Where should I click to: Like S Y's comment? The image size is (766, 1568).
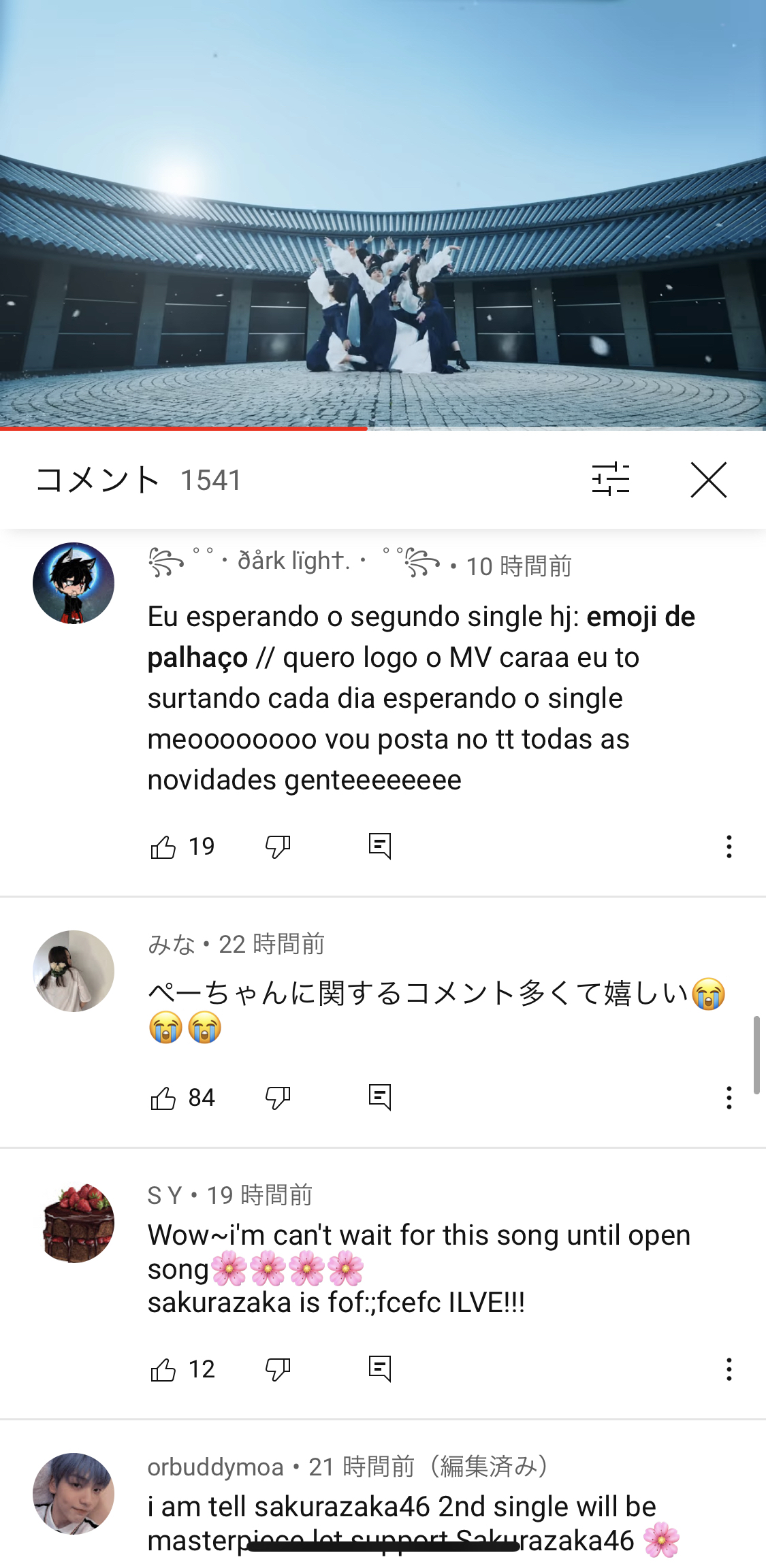click(x=163, y=1369)
